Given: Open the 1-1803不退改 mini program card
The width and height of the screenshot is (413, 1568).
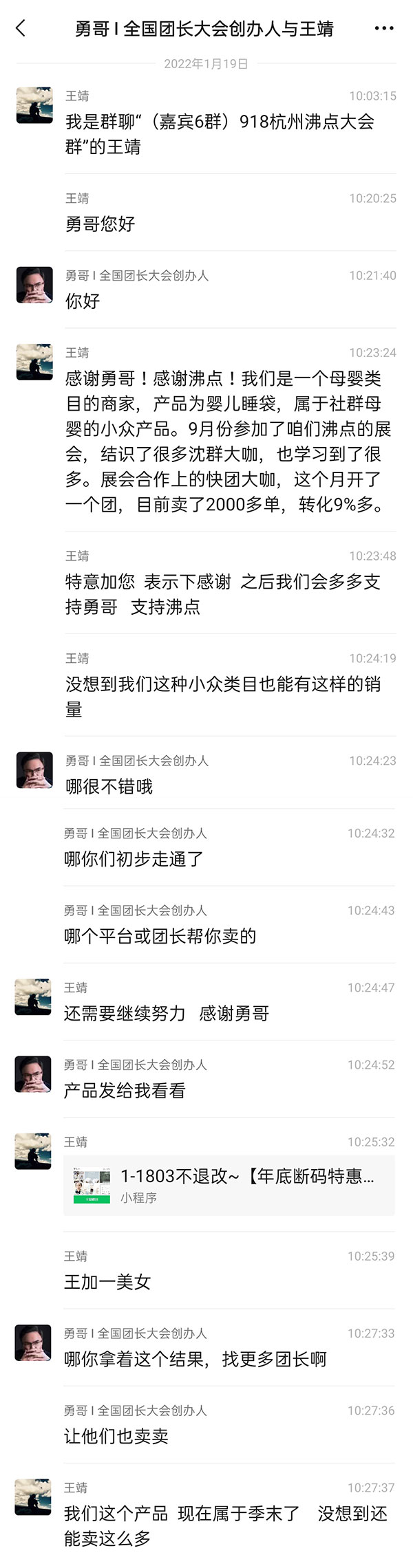Looking at the screenshot, I should pyautogui.click(x=229, y=1185).
